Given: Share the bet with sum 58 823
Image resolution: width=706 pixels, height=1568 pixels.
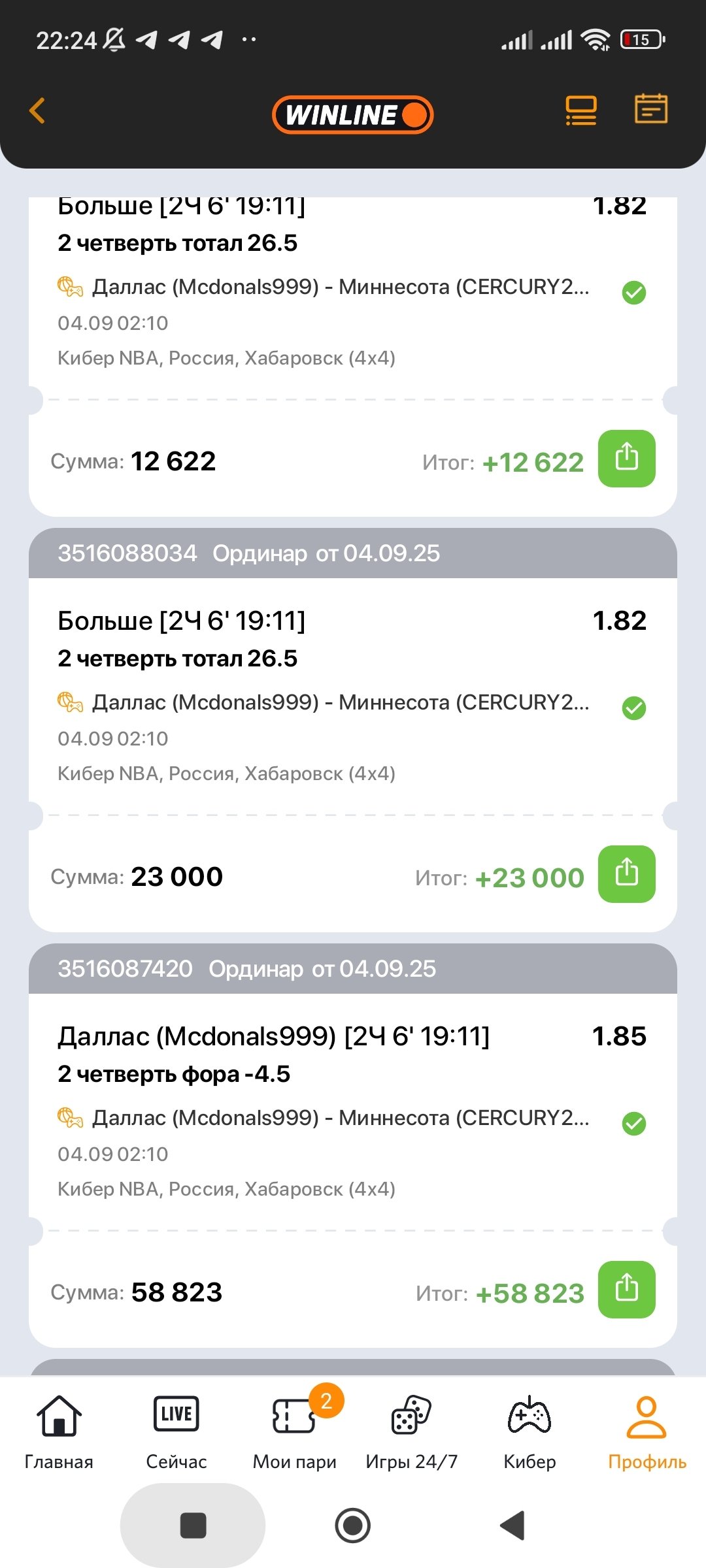Looking at the screenshot, I should pyautogui.click(x=626, y=1290).
